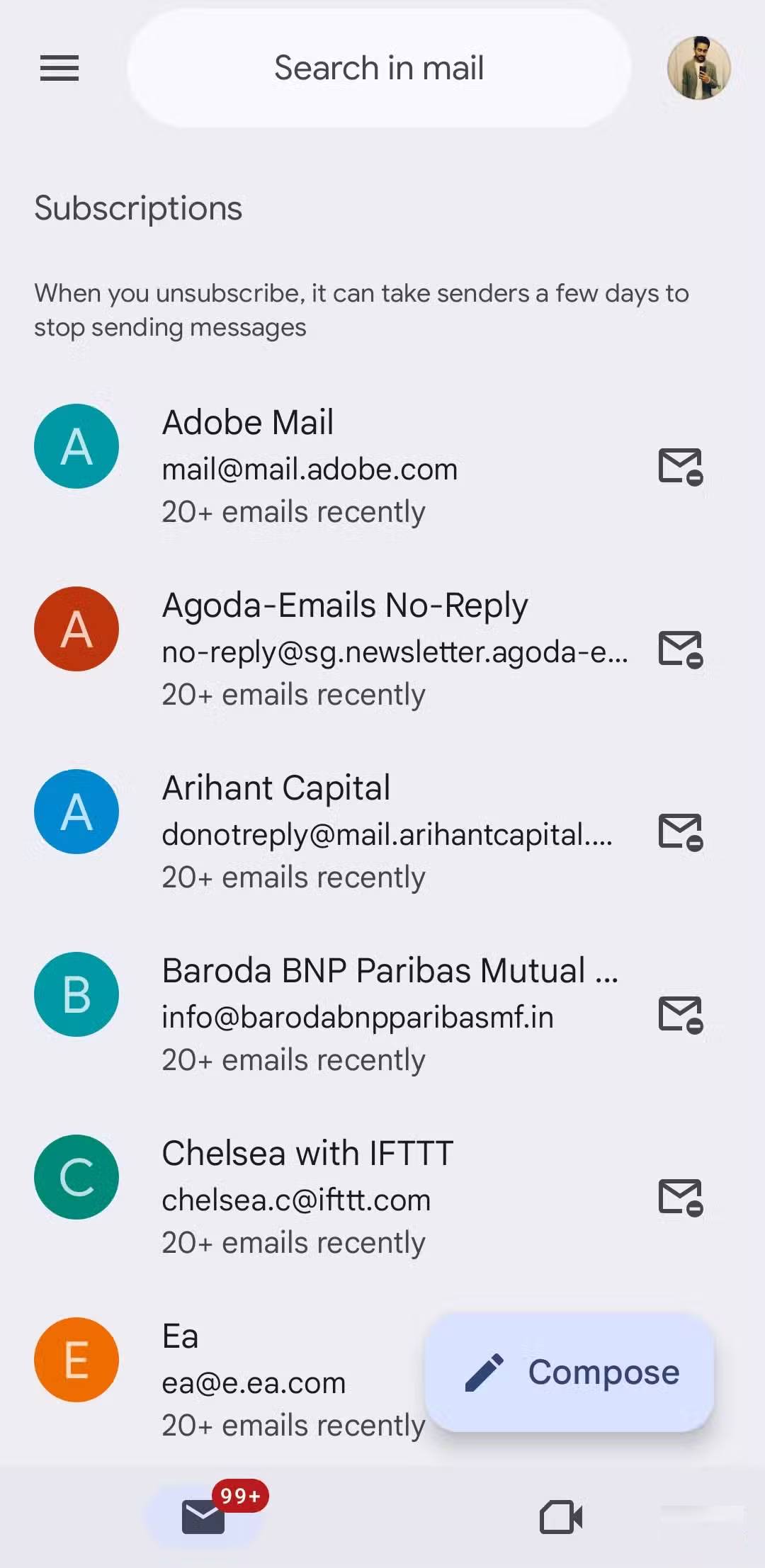The image size is (765, 1568).
Task: Compose a new email
Action: (x=569, y=1373)
